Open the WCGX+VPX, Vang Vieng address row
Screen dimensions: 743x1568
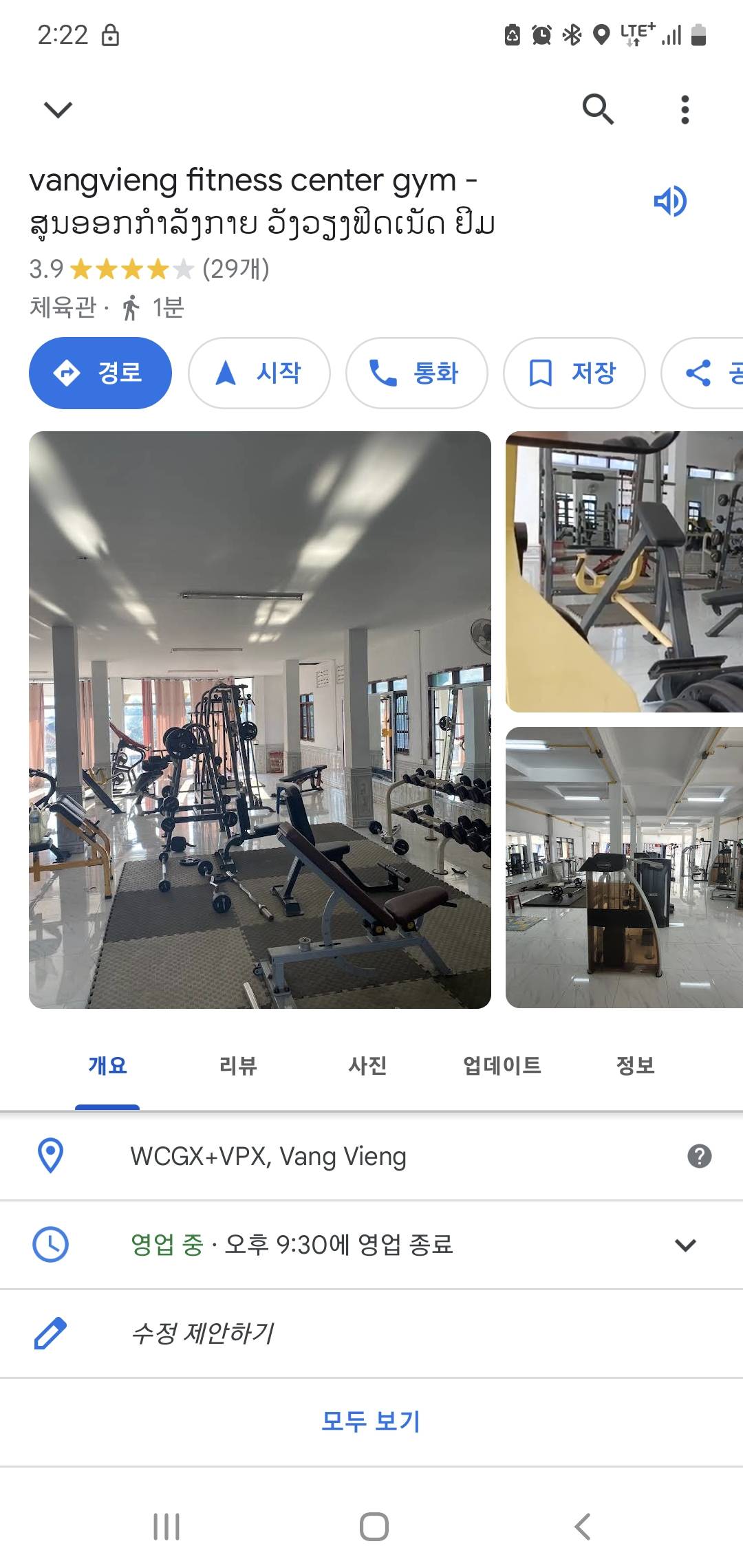(x=268, y=1157)
